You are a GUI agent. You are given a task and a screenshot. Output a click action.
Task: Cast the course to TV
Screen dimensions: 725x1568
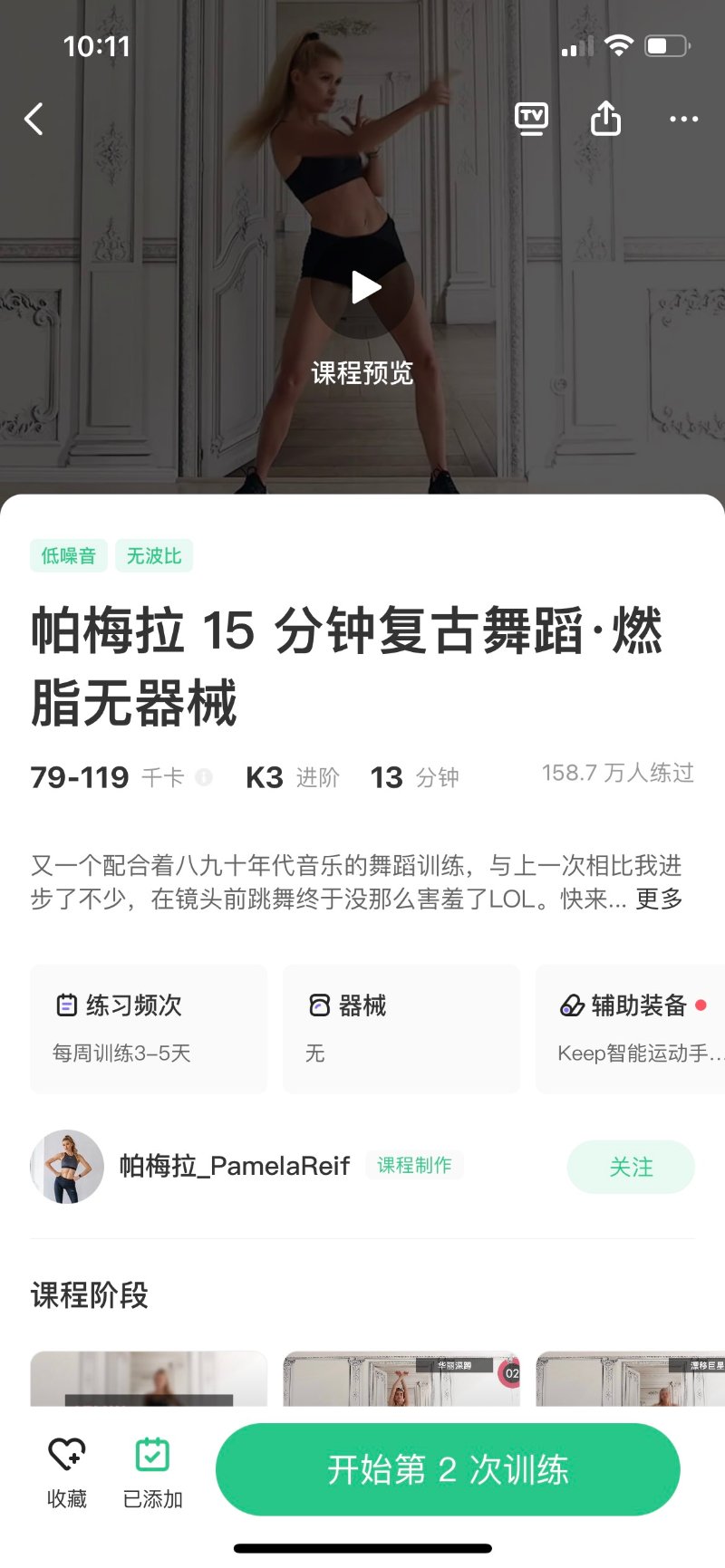pyautogui.click(x=531, y=119)
